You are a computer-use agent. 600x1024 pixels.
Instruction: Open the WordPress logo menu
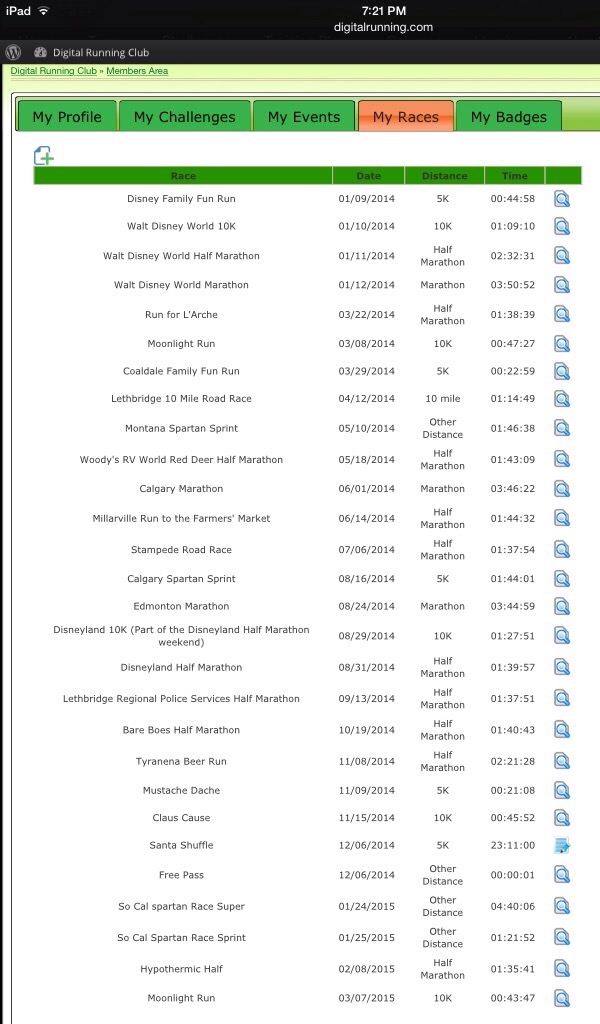pyautogui.click(x=13, y=52)
